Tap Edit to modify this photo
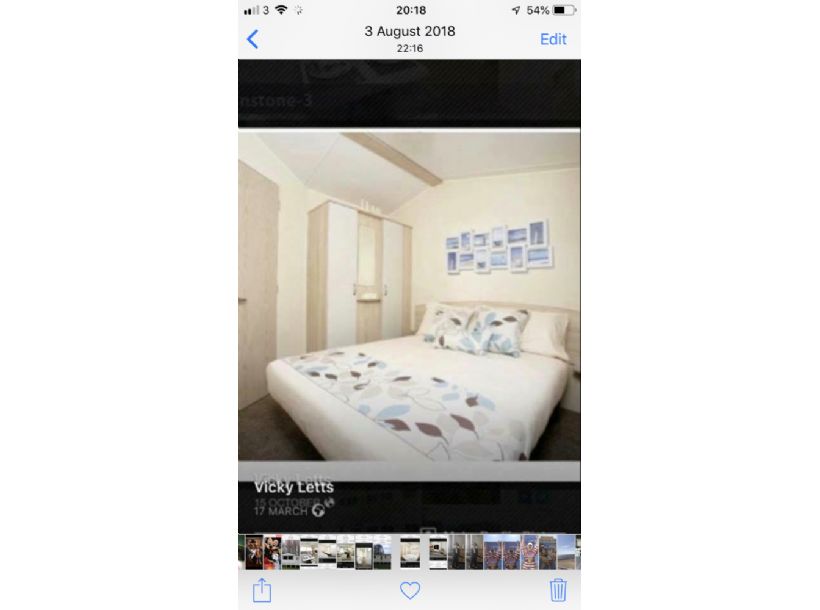Viewport: 820px width, 610px height. tap(553, 39)
